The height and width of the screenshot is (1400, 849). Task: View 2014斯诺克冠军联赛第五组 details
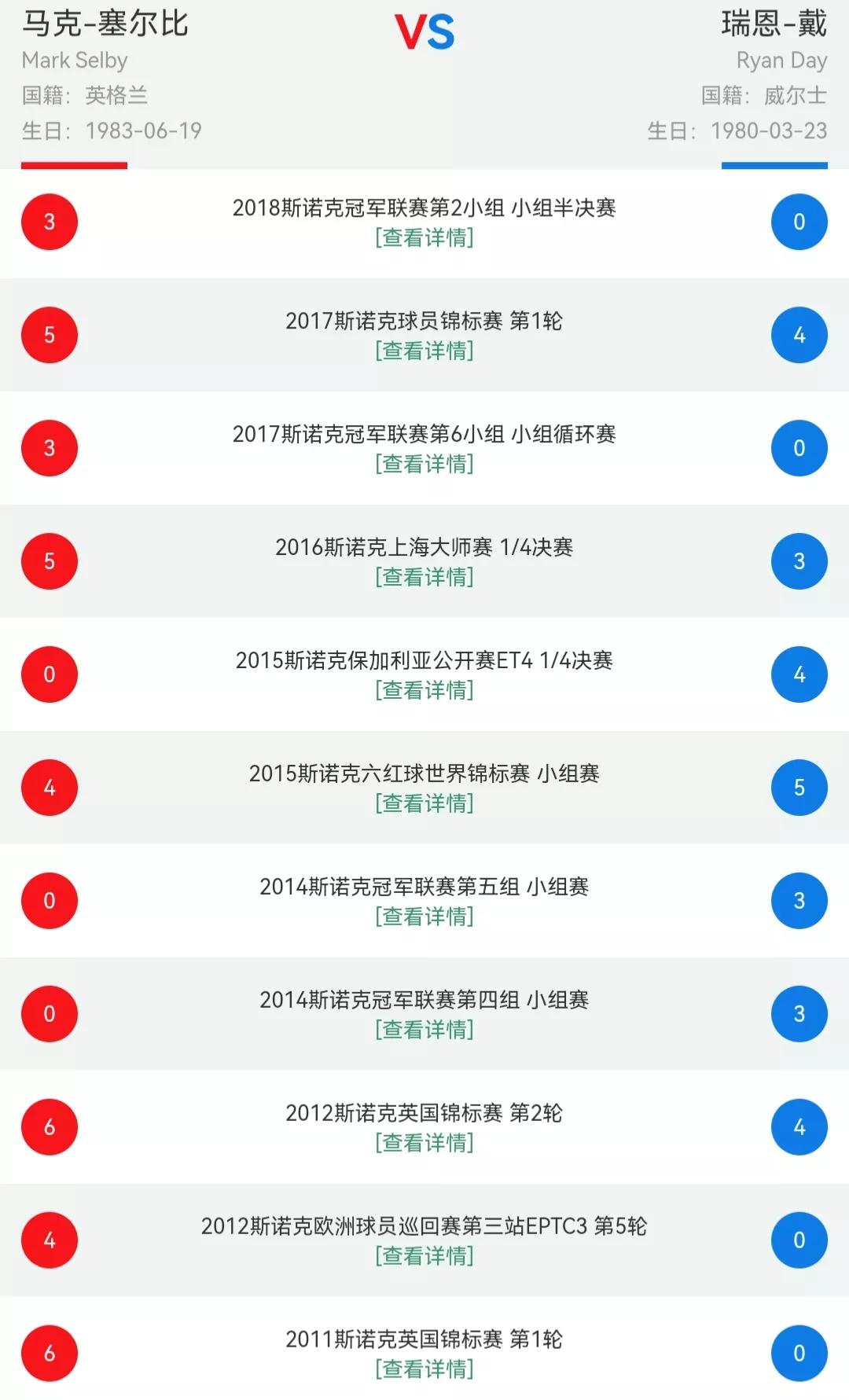[x=424, y=917]
